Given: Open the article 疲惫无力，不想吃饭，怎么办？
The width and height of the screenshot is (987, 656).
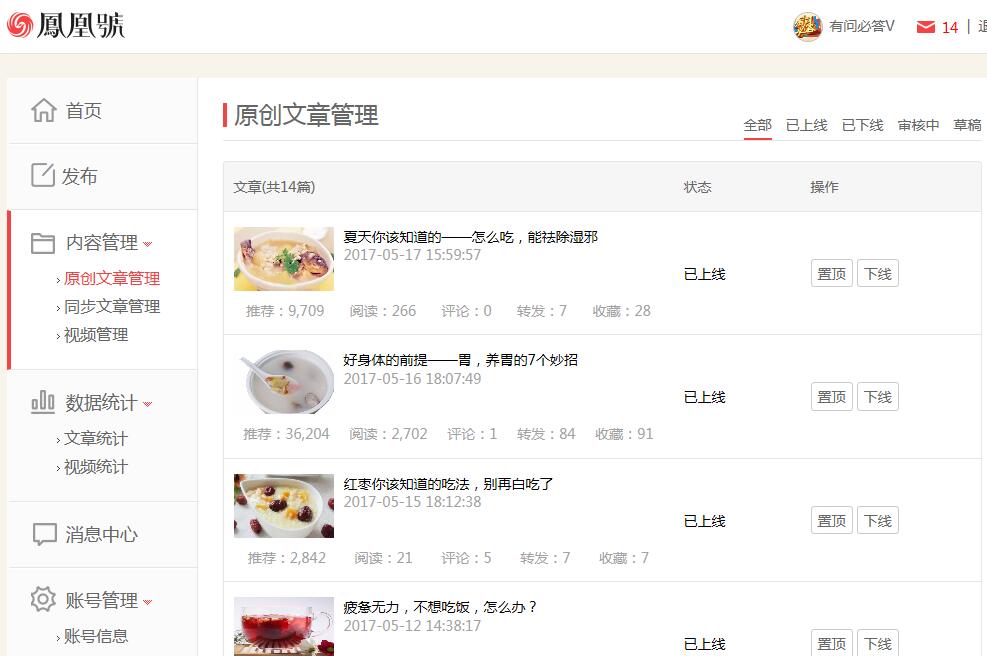Looking at the screenshot, I should point(440,607).
